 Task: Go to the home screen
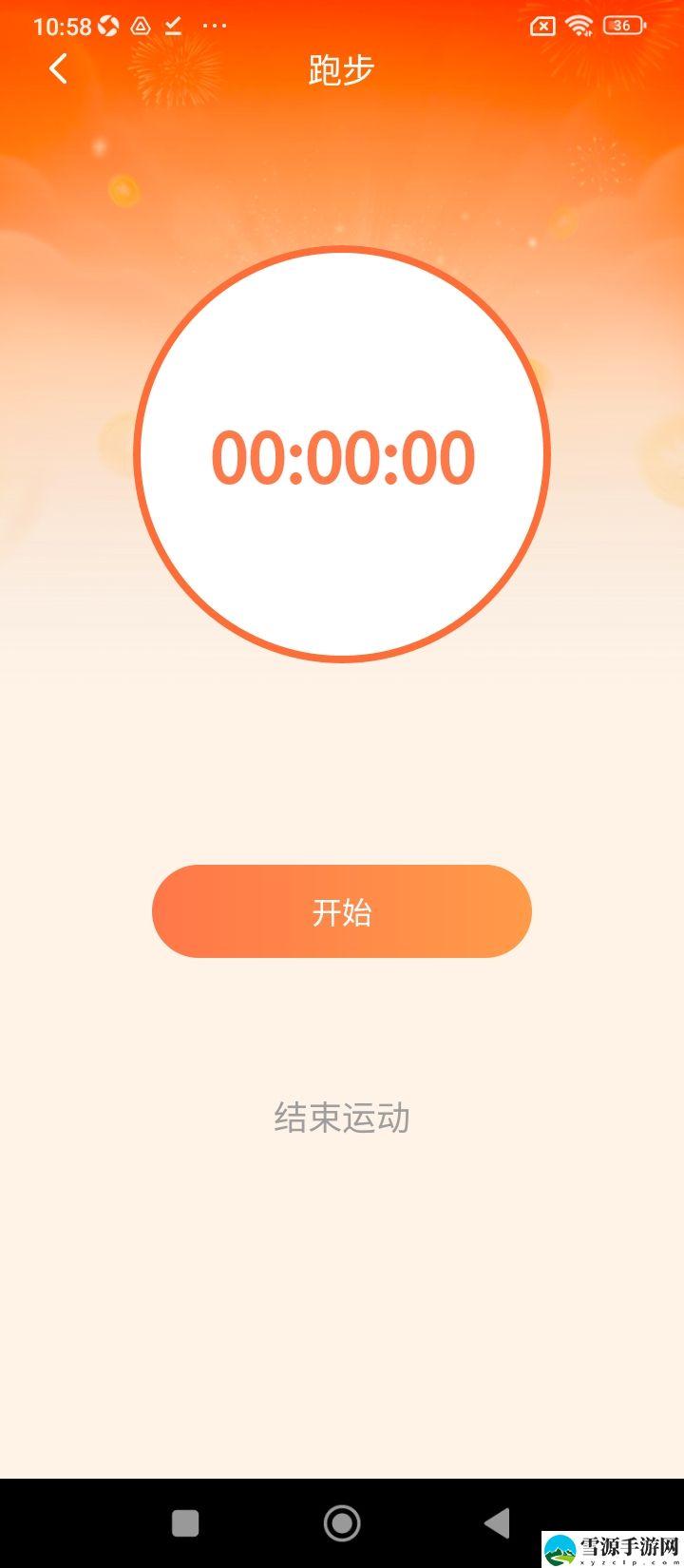(342, 1523)
